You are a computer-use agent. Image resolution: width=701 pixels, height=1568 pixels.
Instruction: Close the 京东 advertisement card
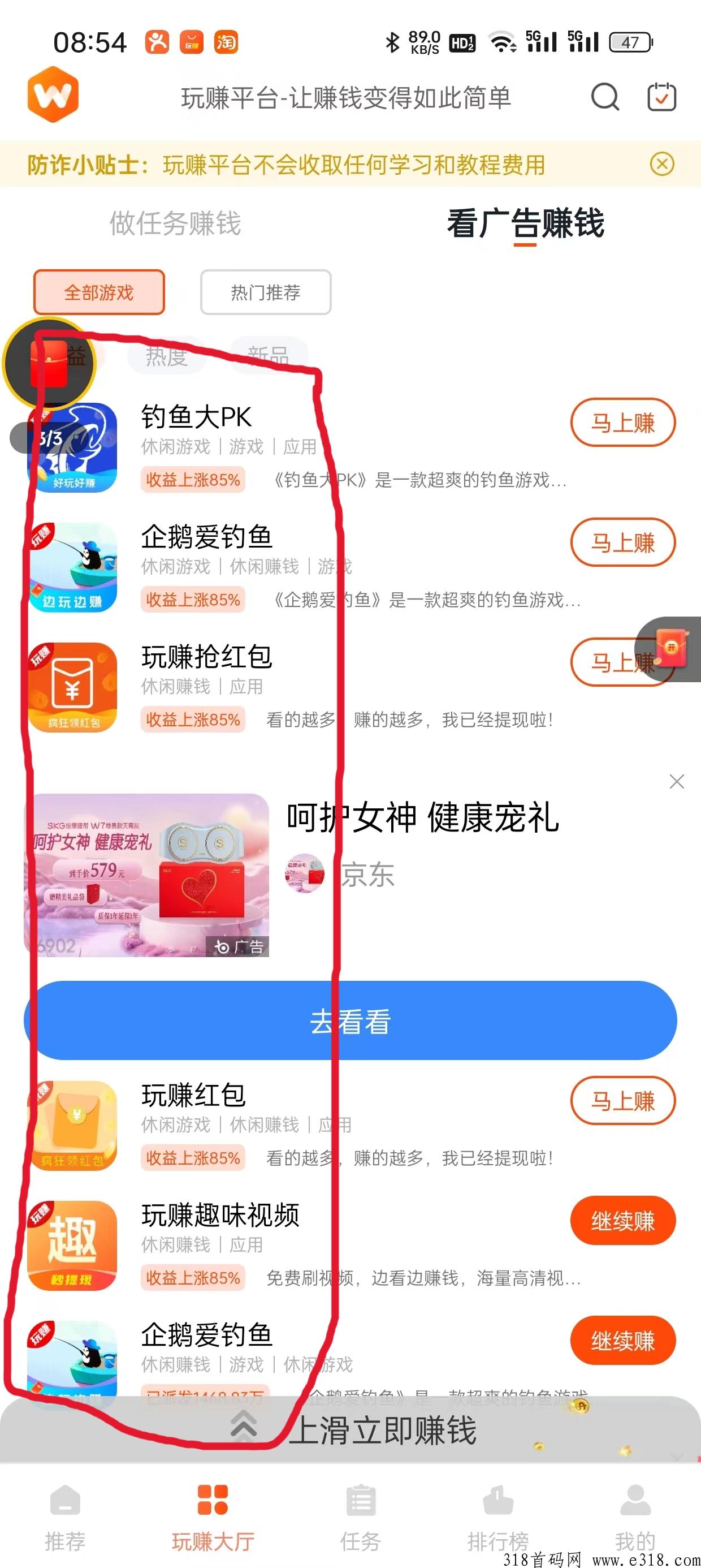pos(677,781)
